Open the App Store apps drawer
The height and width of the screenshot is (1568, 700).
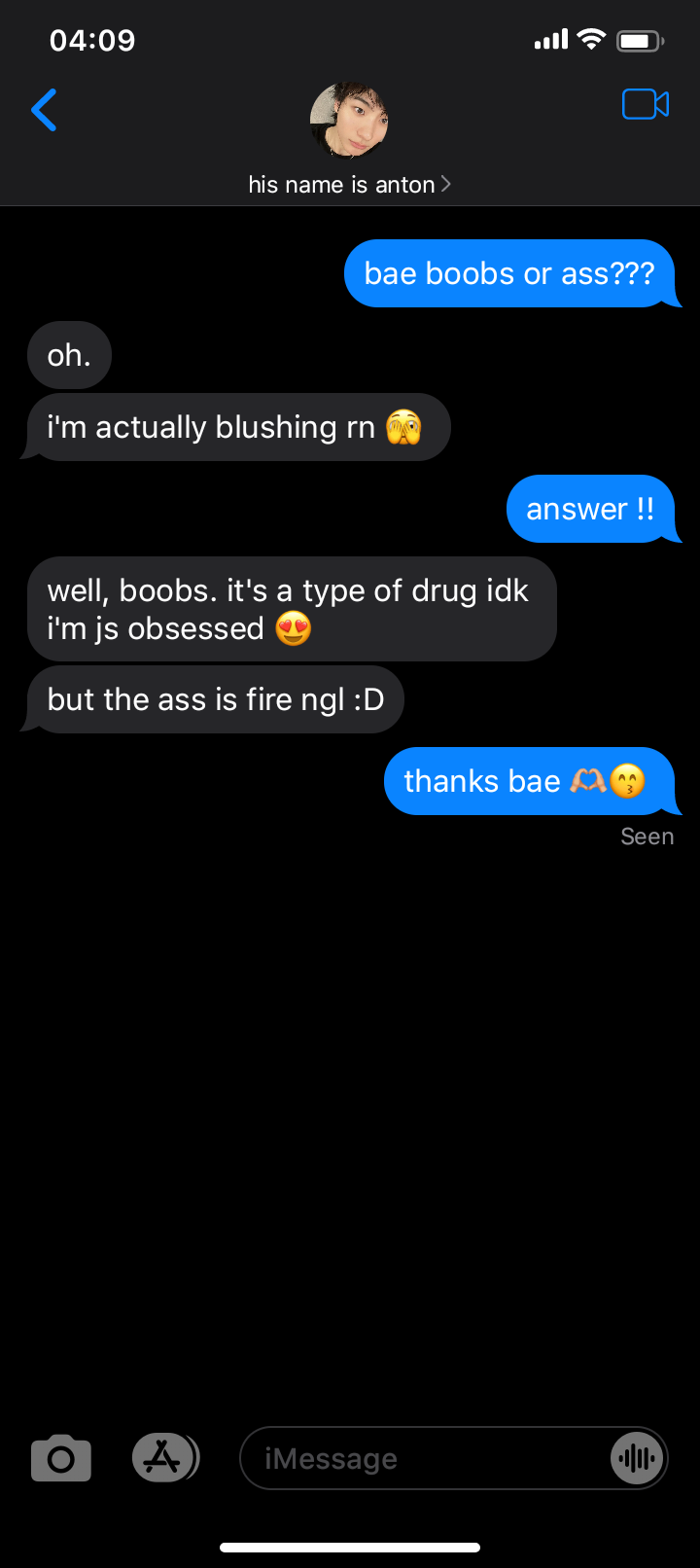pos(164,1457)
